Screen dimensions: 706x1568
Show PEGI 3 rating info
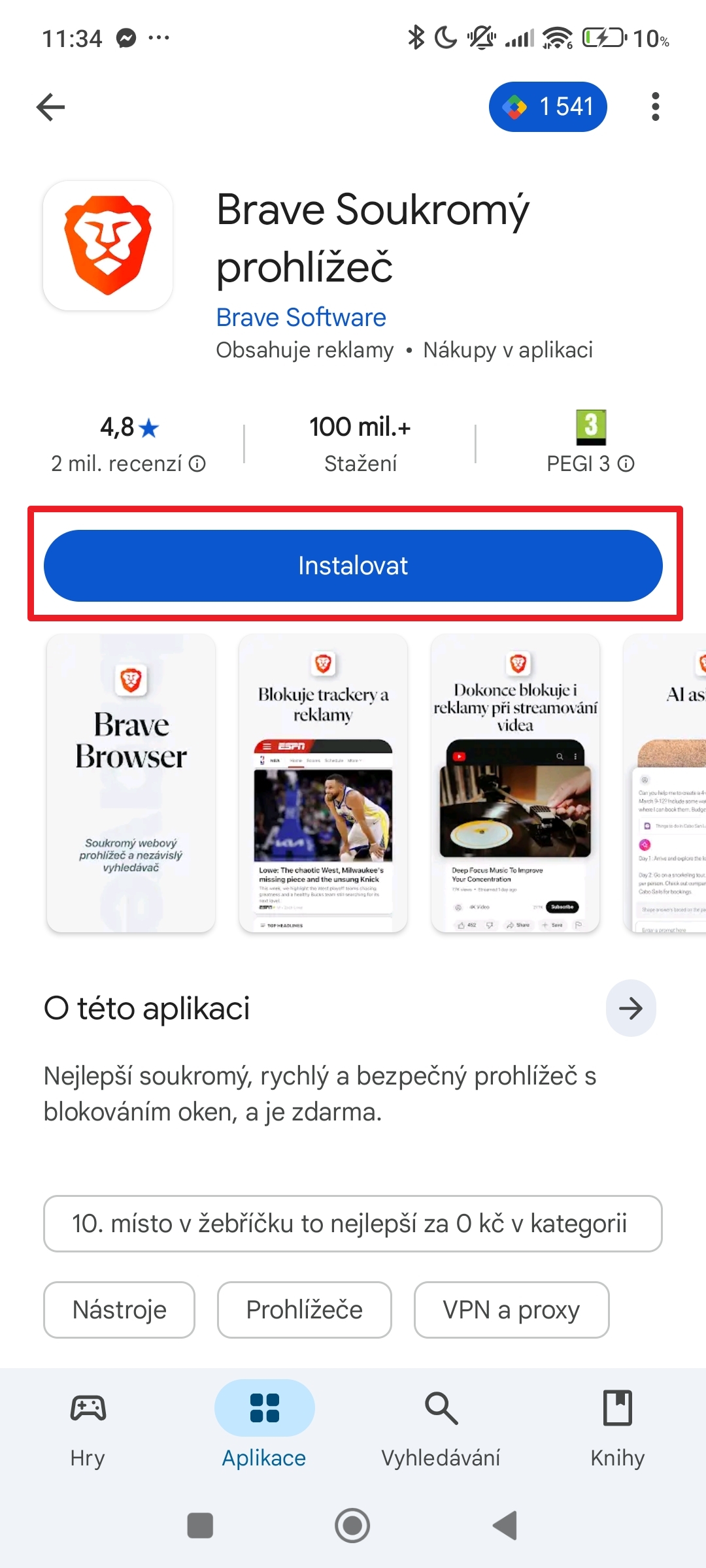pyautogui.click(x=626, y=464)
